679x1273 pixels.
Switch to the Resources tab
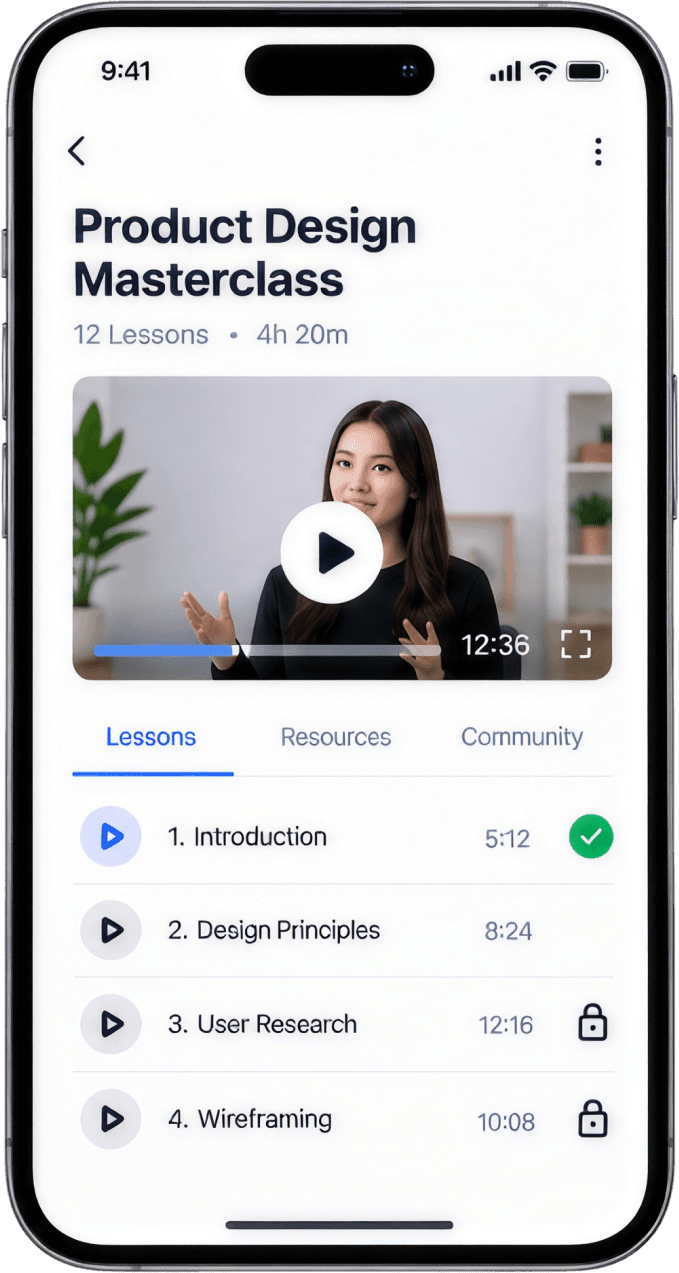click(x=336, y=737)
